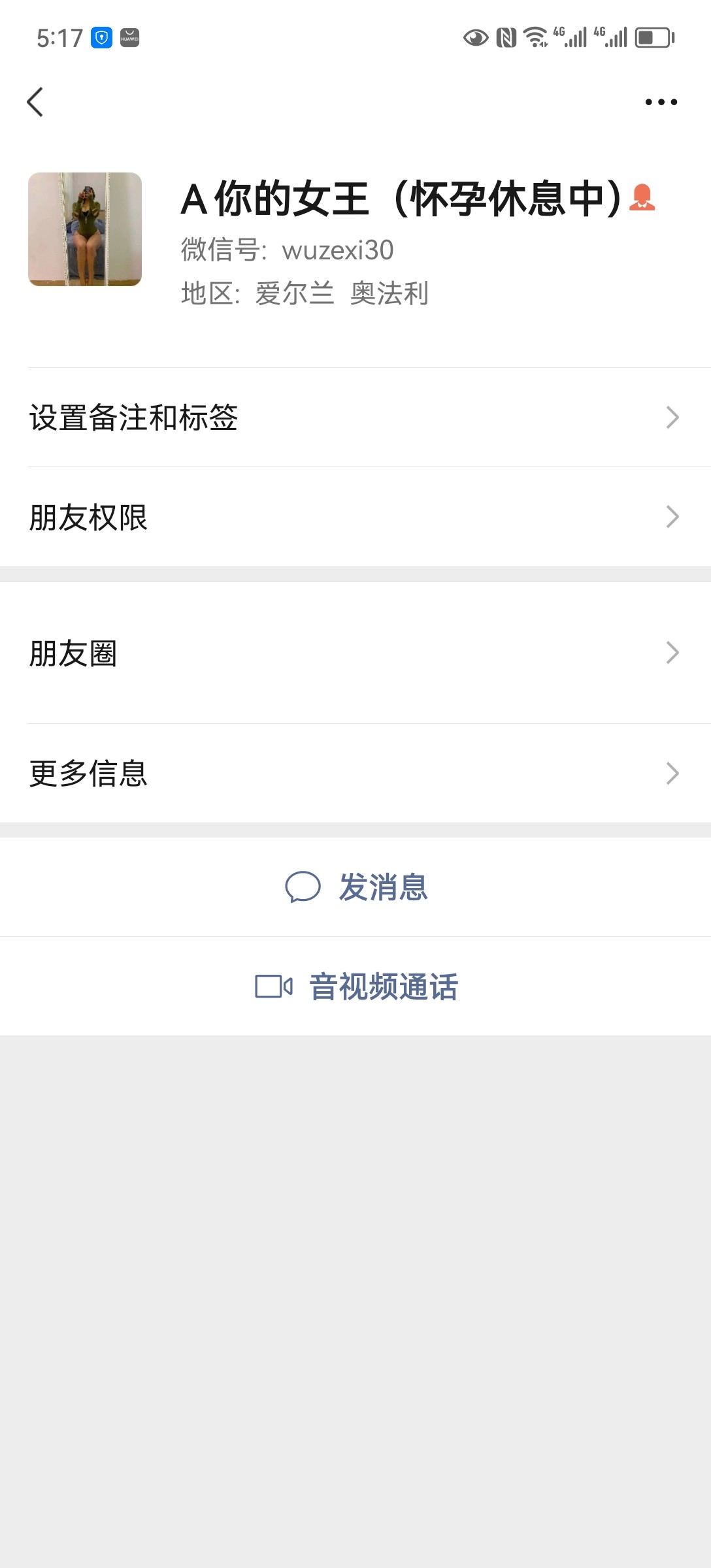Expand 更多信息 with its chevron

(673, 774)
